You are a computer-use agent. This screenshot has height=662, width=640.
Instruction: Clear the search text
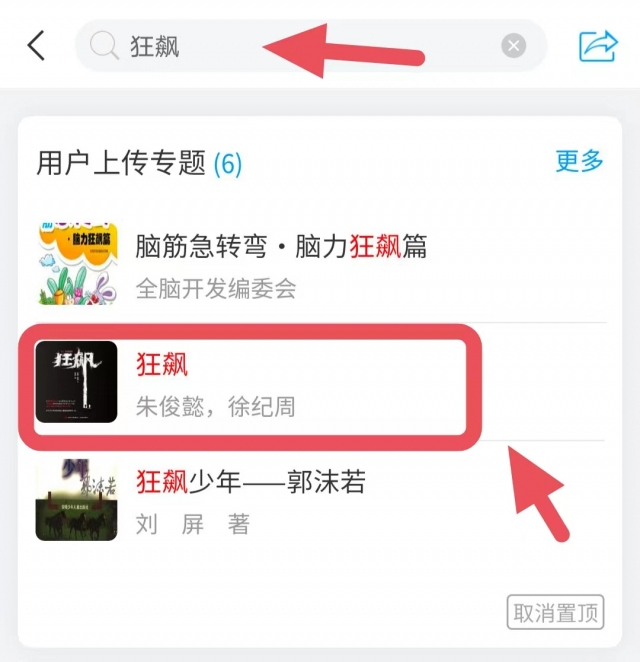coord(513,46)
